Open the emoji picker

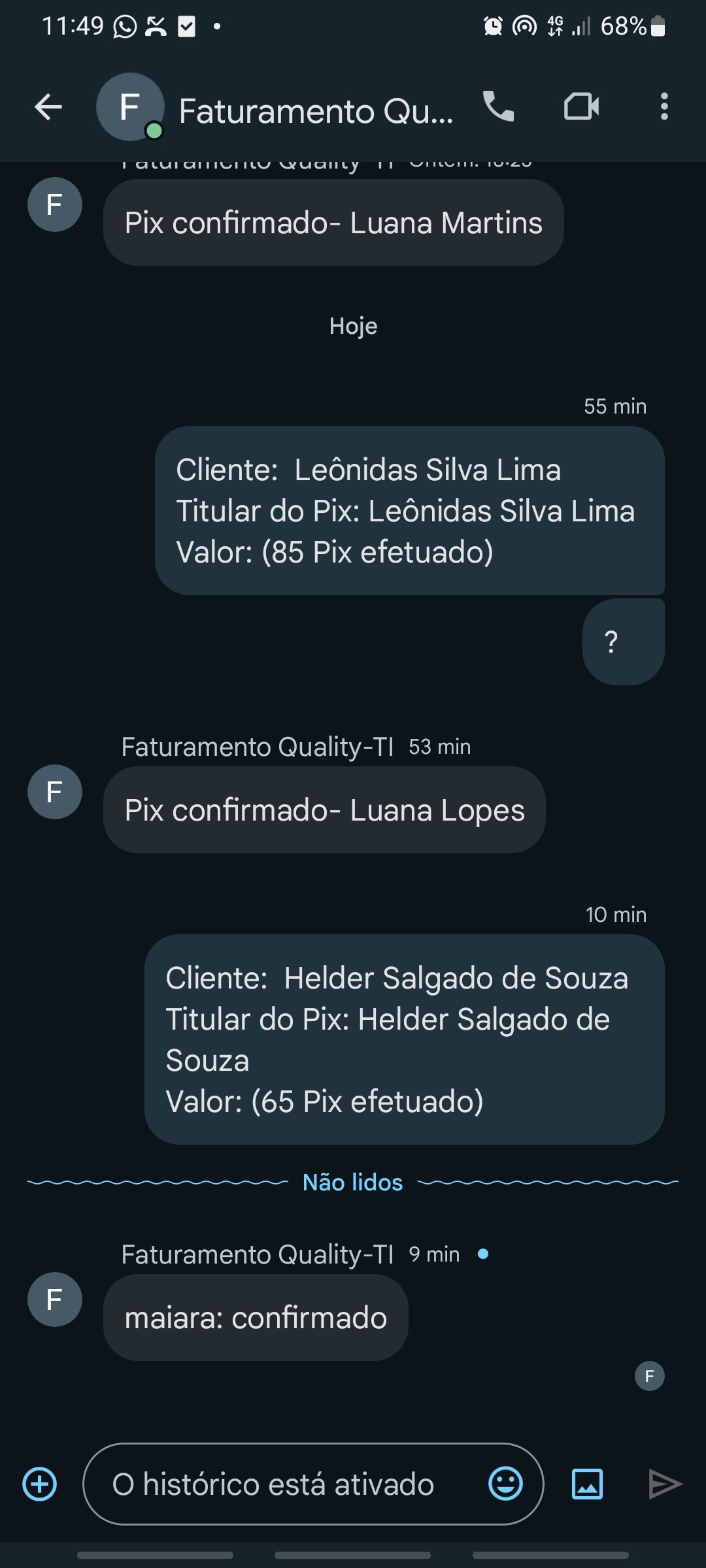point(505,1484)
